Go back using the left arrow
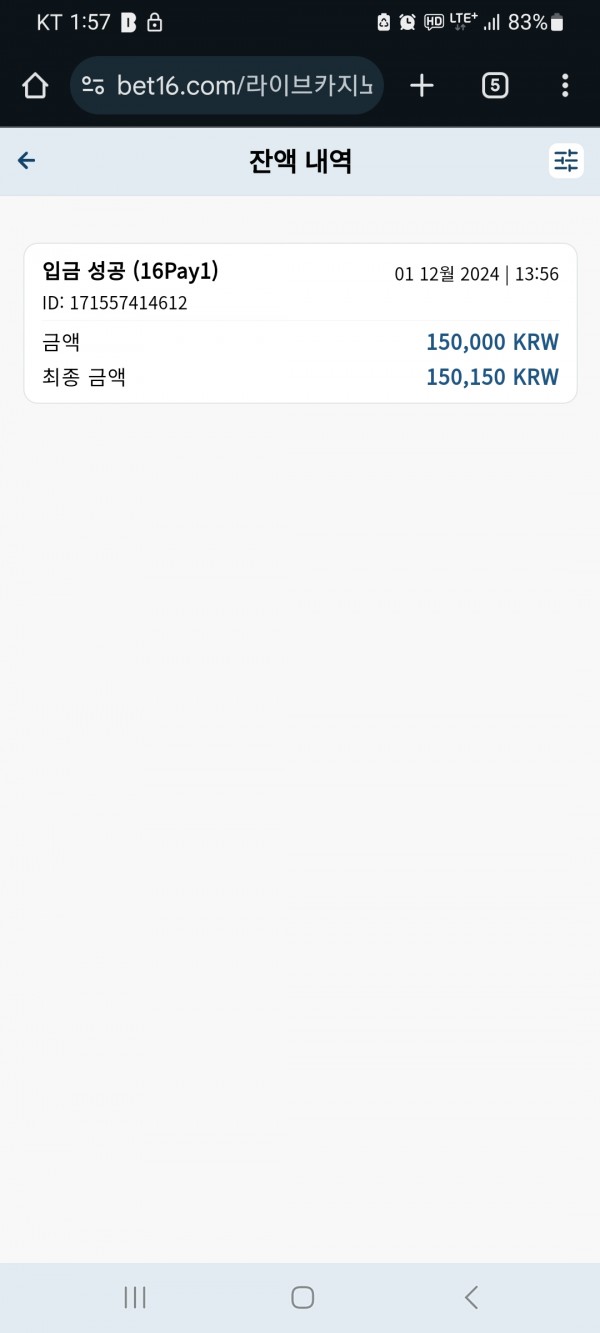The image size is (600, 1333). coord(27,161)
